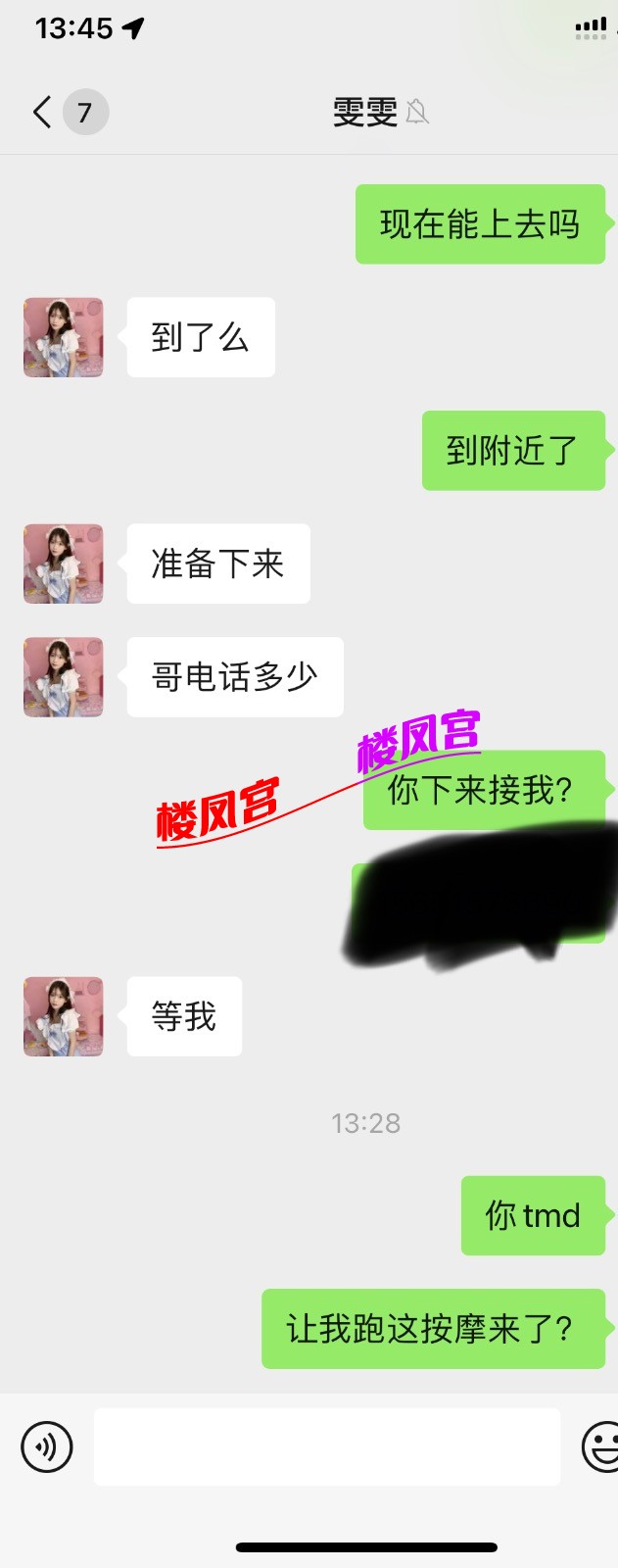Switch to voice message input

point(47,1446)
